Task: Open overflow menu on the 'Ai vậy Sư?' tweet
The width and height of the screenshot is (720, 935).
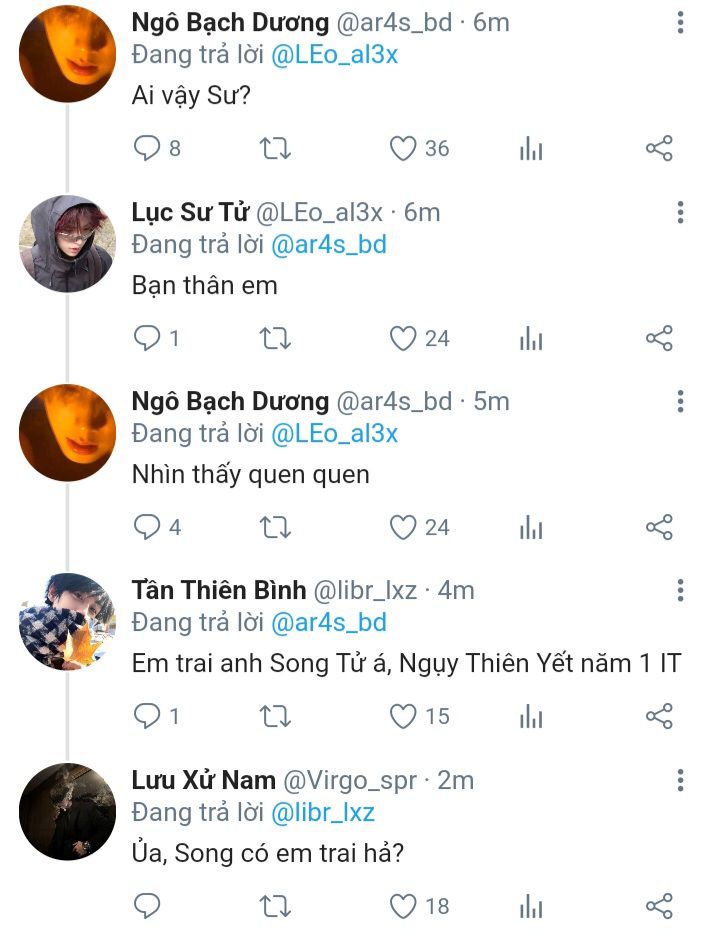Action: 680,22
